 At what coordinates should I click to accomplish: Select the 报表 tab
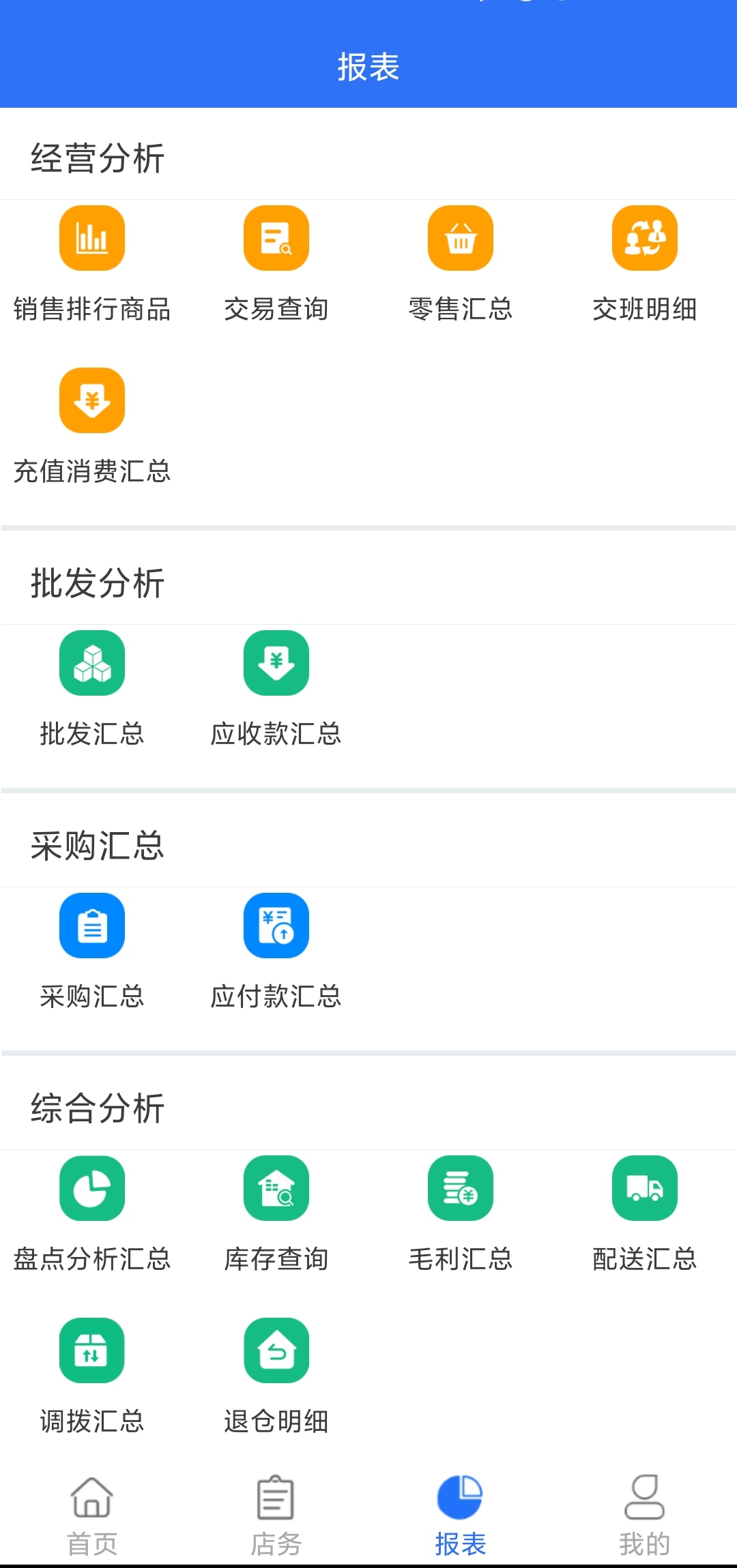[461, 1515]
